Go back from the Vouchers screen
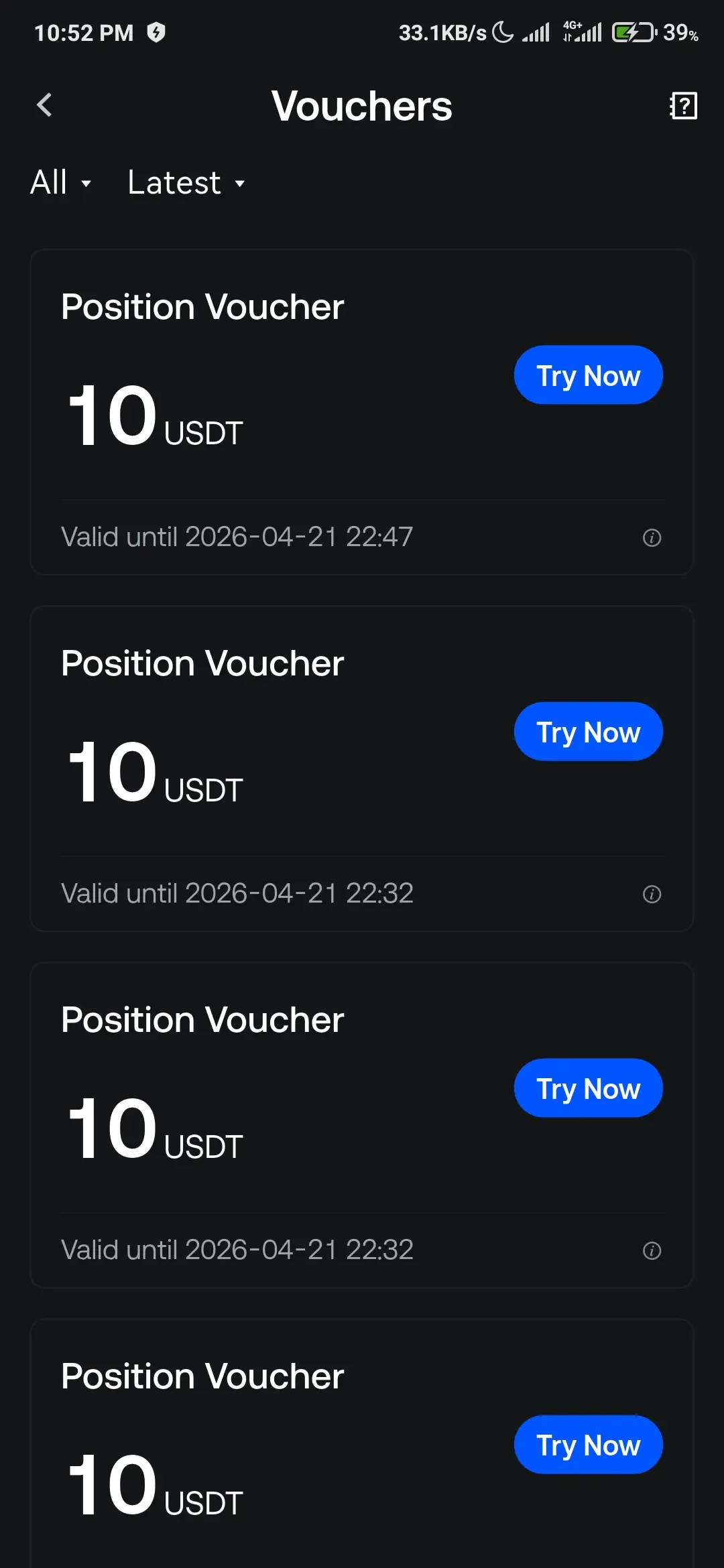This screenshot has width=724, height=1568. pyautogui.click(x=44, y=105)
